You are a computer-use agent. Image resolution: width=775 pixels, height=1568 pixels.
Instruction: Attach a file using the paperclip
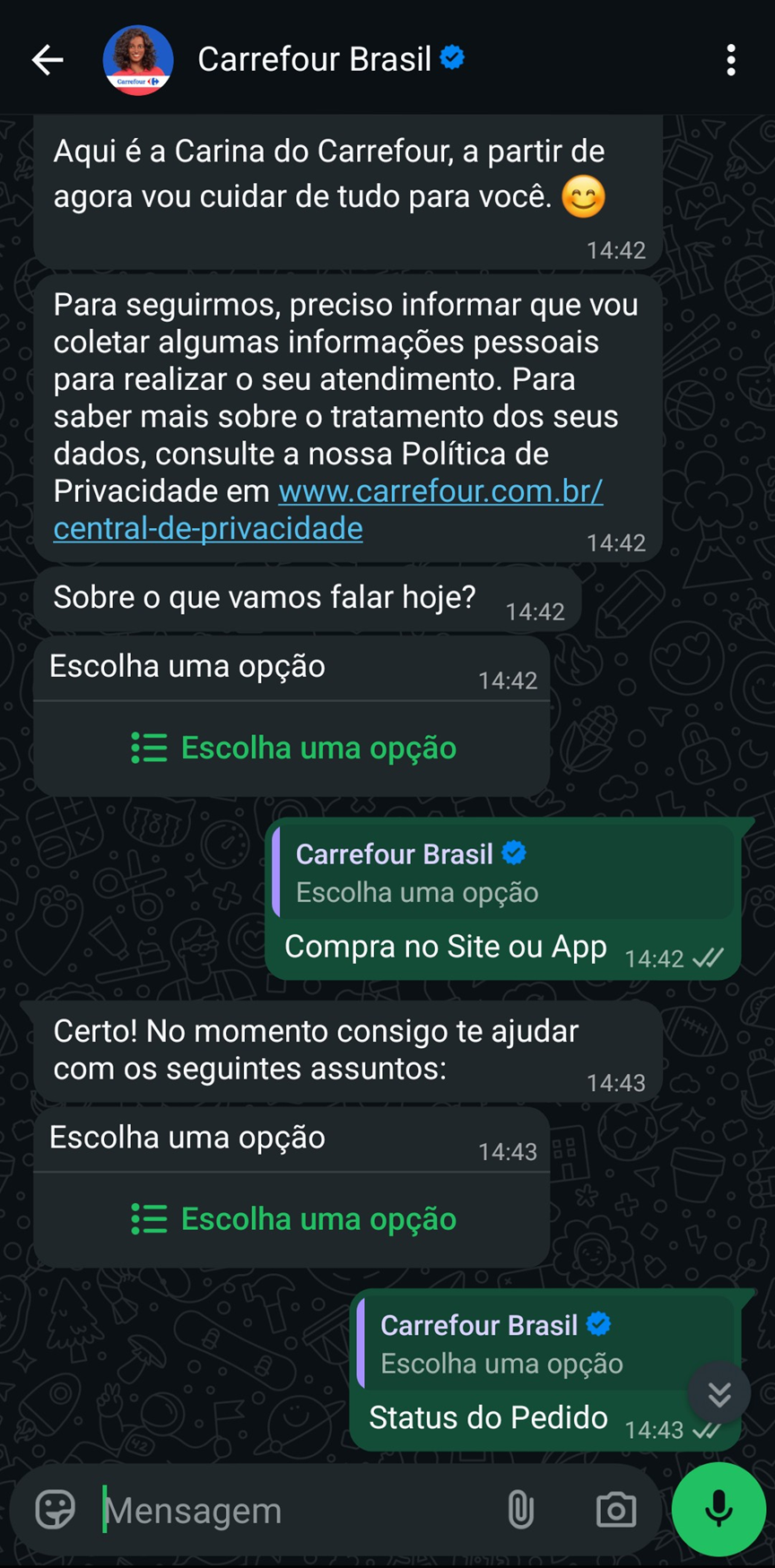pos(521,1510)
